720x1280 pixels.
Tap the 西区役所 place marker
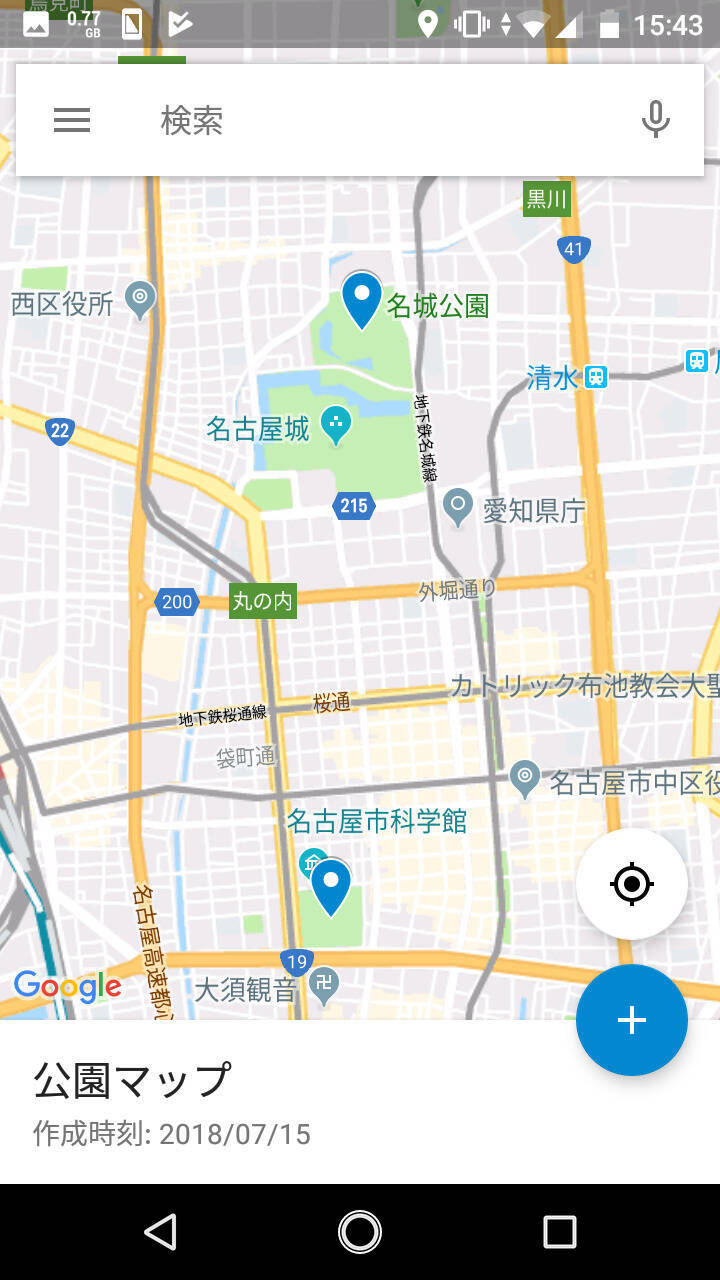tap(141, 298)
